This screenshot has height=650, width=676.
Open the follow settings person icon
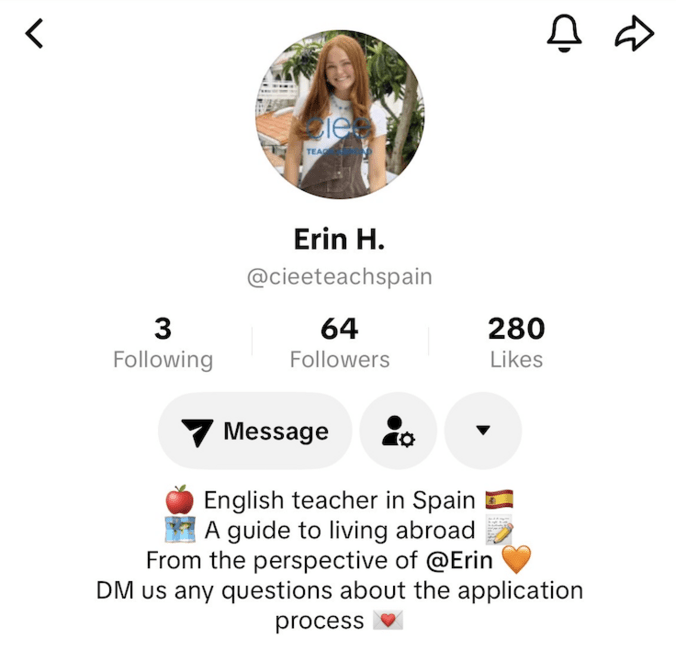(x=398, y=431)
